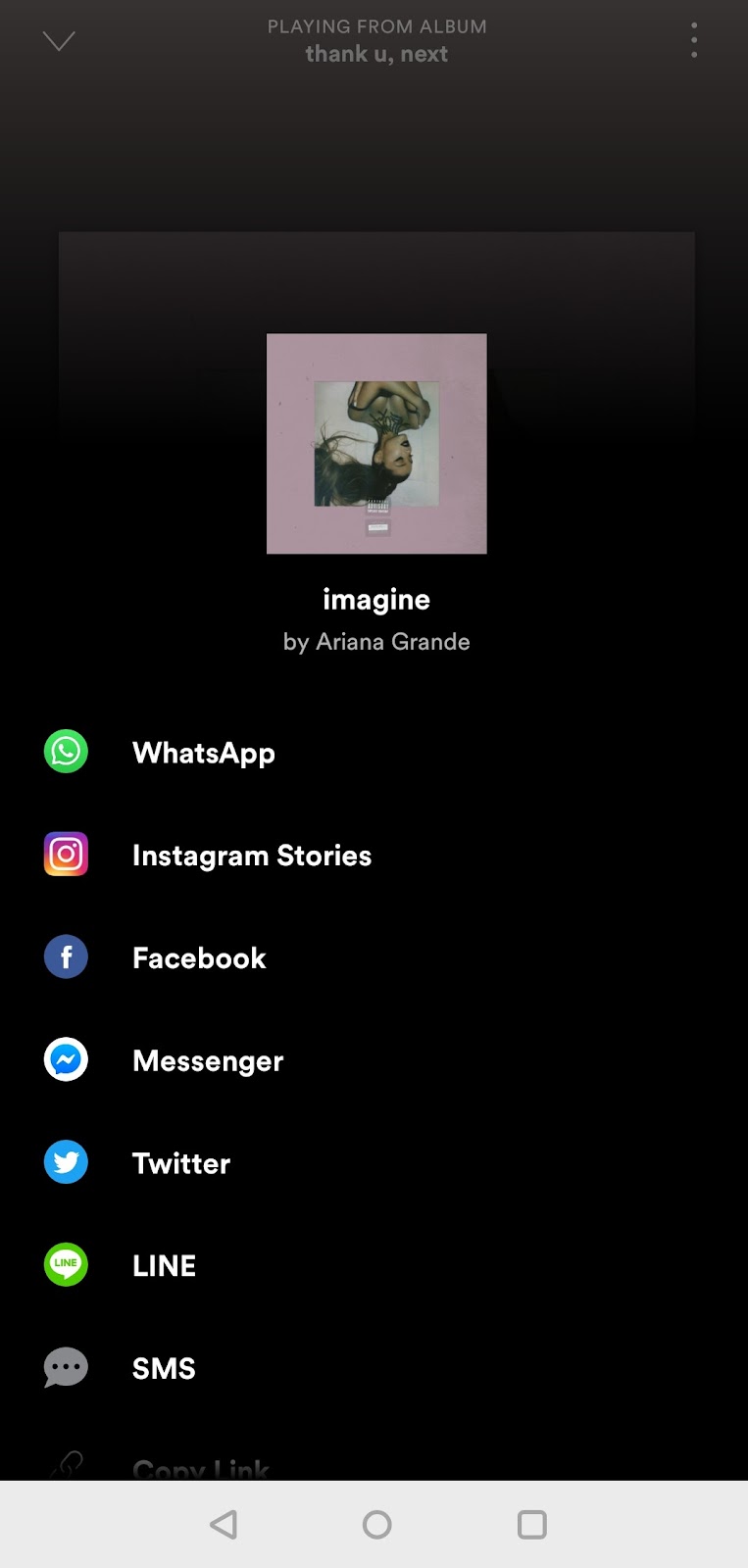Send the song through Messenger

(x=208, y=1060)
